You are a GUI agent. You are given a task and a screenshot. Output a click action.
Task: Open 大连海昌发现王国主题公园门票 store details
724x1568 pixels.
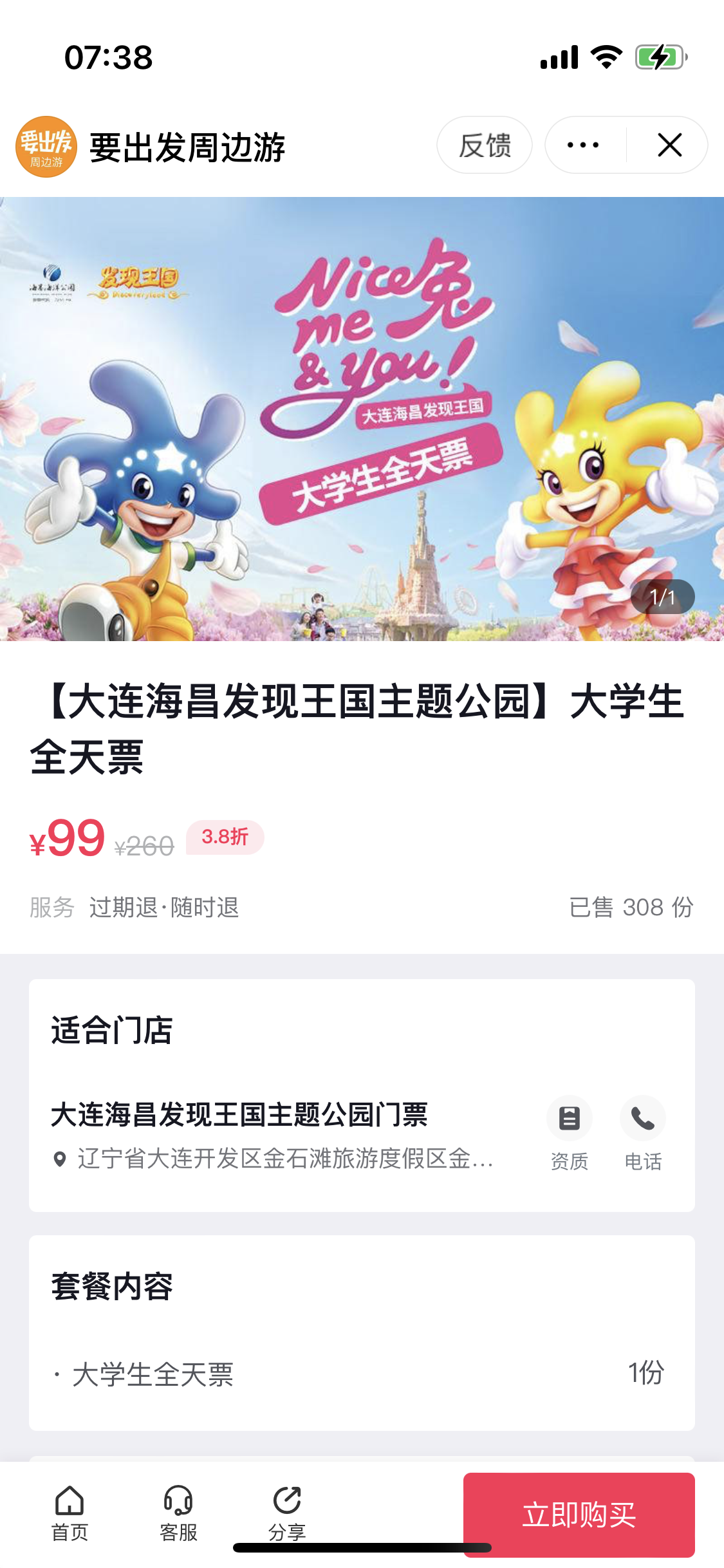point(239,1115)
